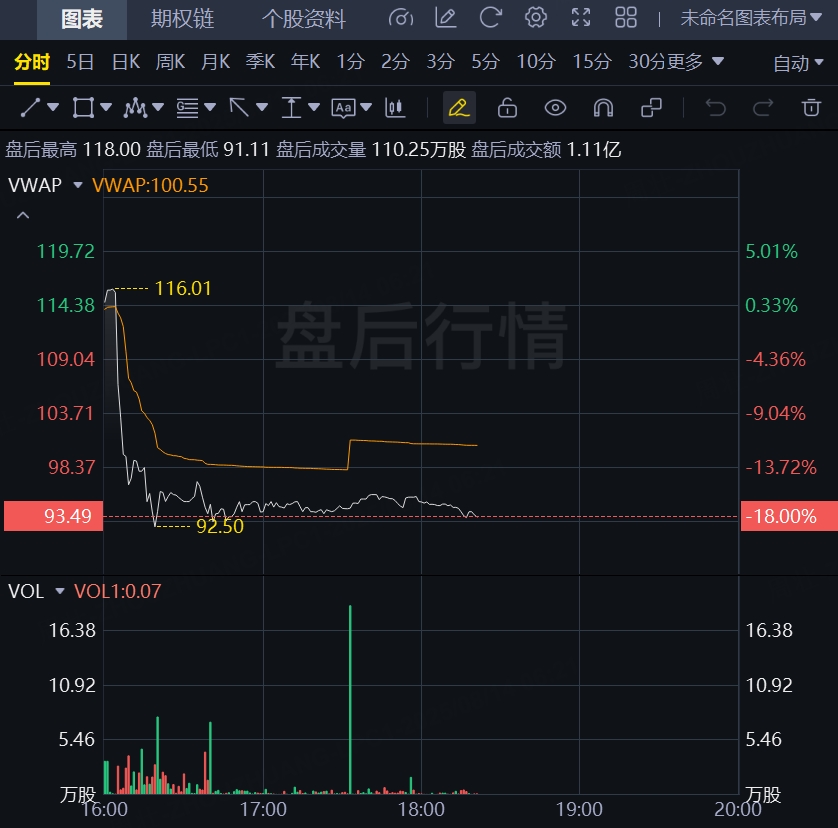838x828 pixels.
Task: Expand the 30分更多 dropdown
Action: pyautogui.click(x=676, y=62)
